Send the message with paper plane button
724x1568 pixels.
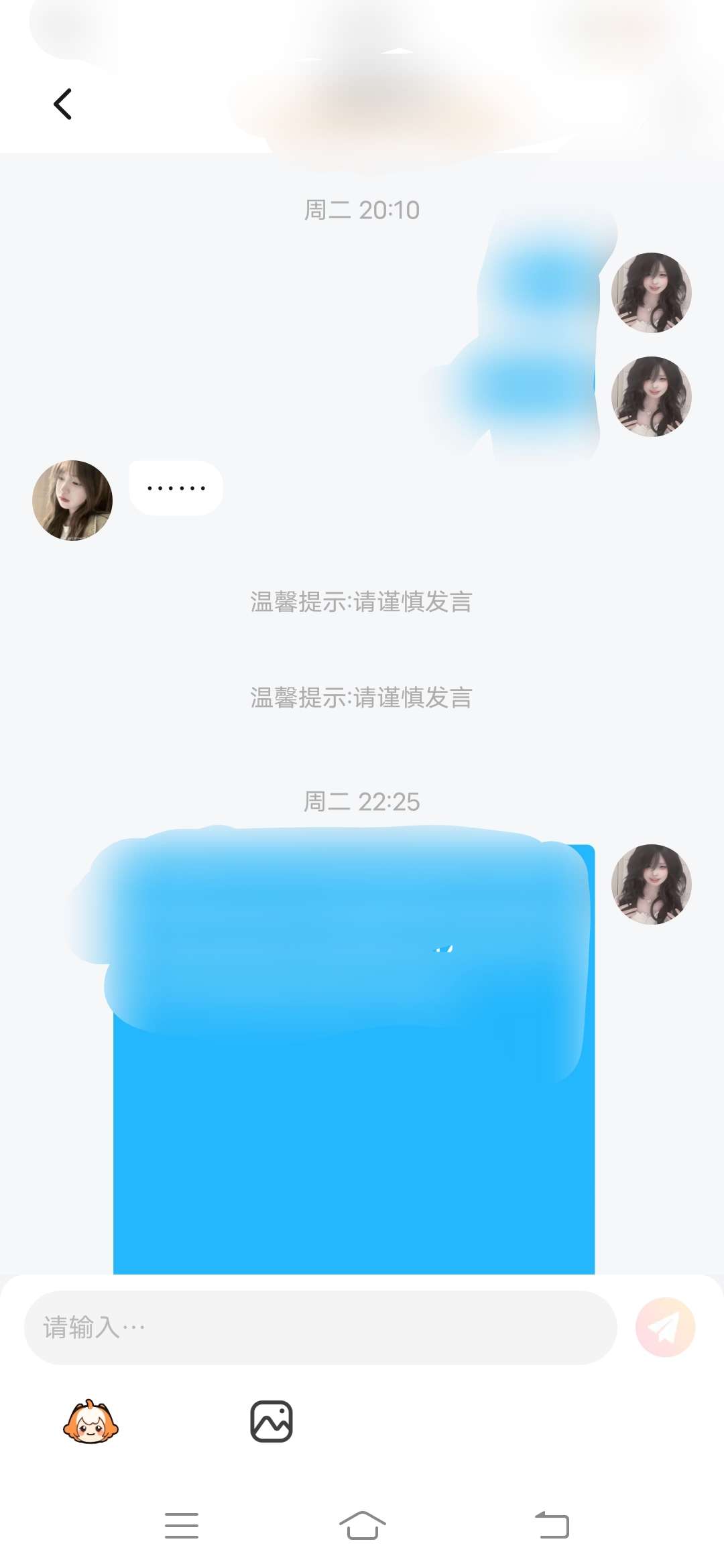665,1327
